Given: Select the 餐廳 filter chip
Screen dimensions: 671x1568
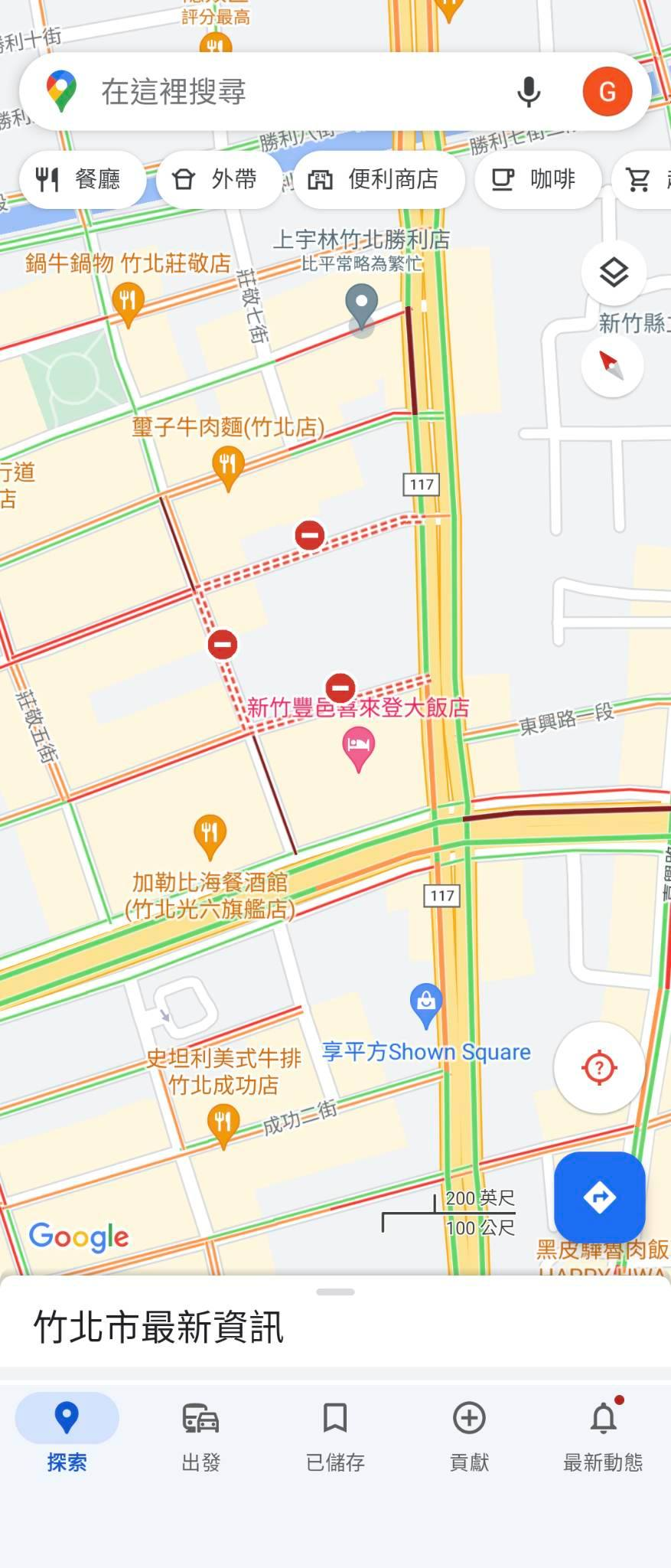Looking at the screenshot, I should (81, 180).
